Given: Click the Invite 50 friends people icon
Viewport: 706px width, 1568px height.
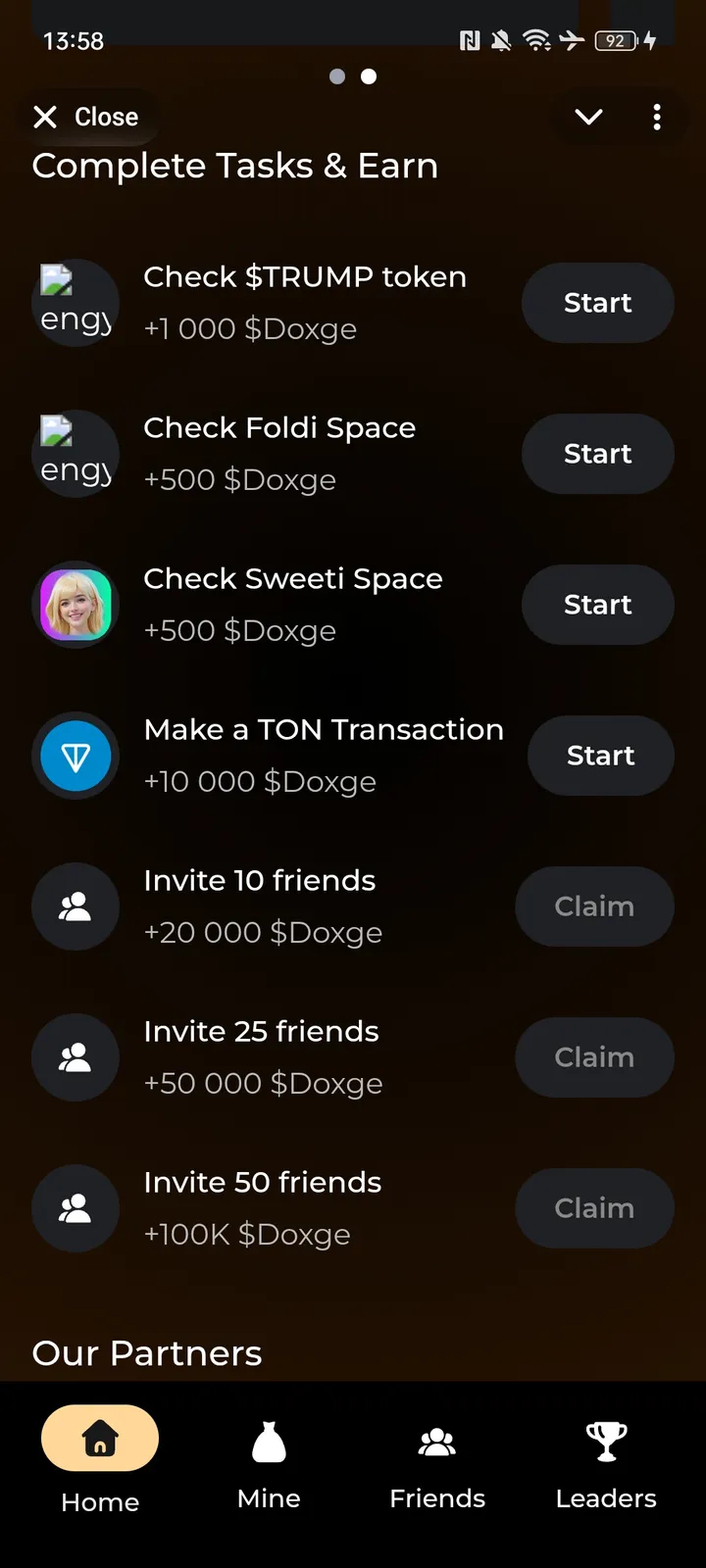Looking at the screenshot, I should (76, 1208).
